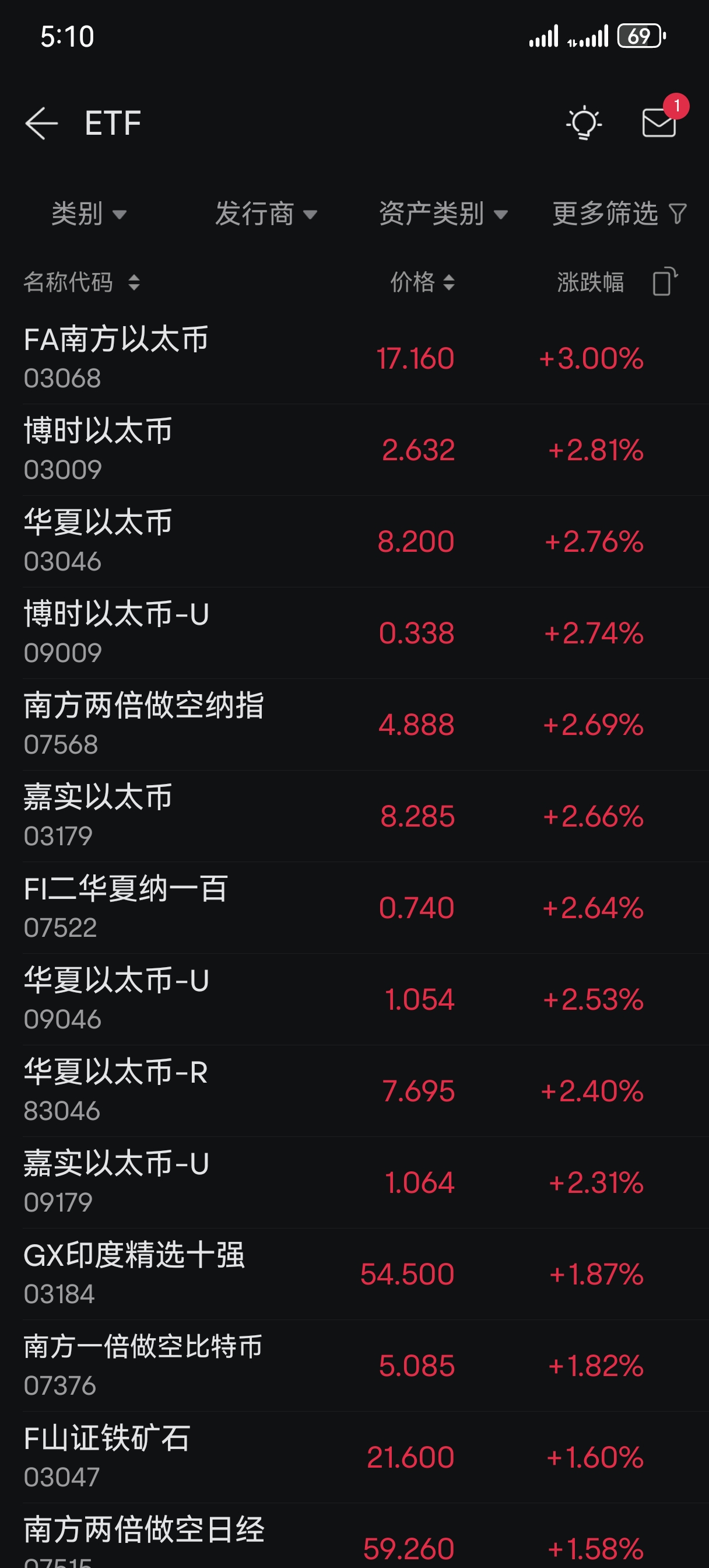The width and height of the screenshot is (709, 1568).
Task: Tap the light bulb icon
Action: pyautogui.click(x=584, y=123)
